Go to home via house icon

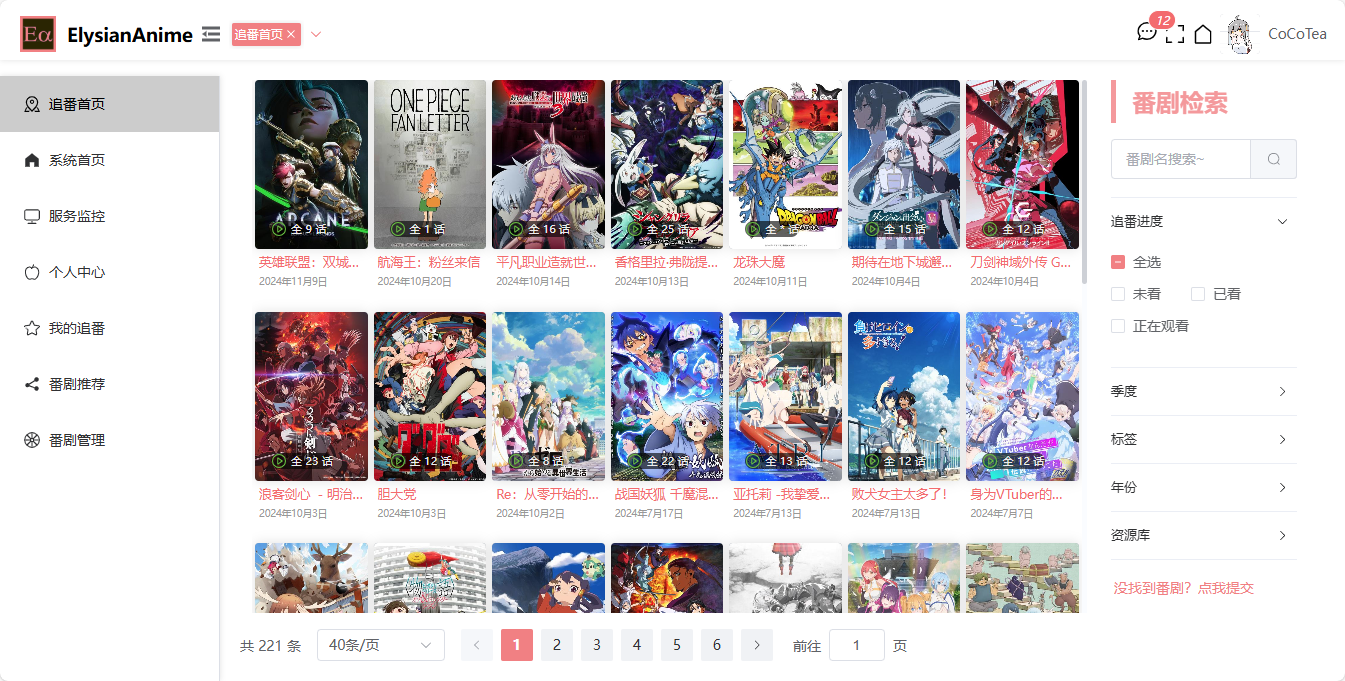tap(1203, 34)
